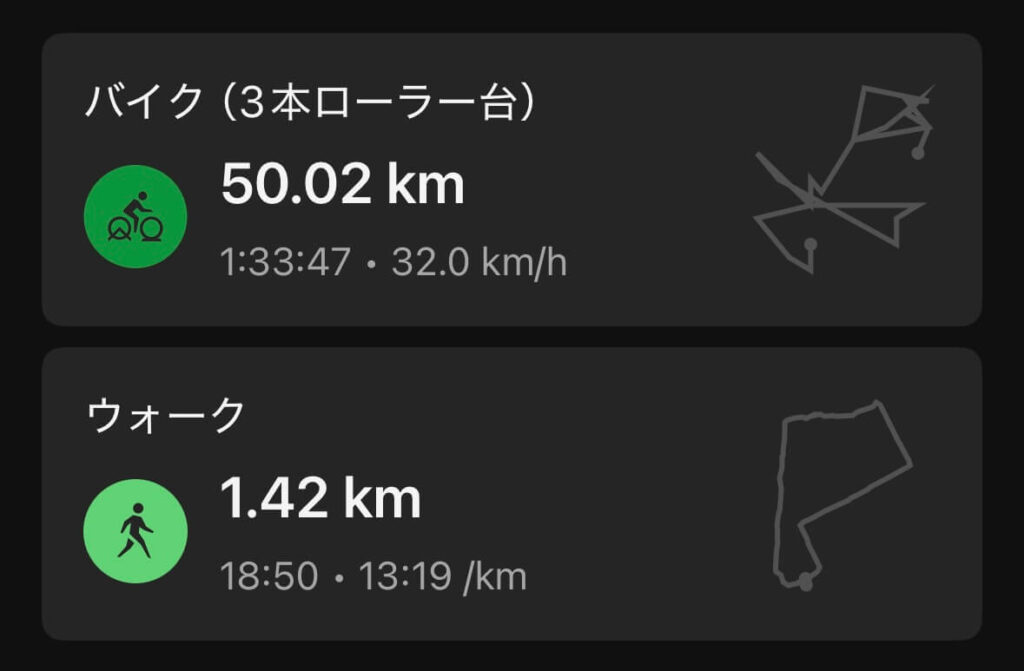Open the 1.42 km ウォーク activity card
The image size is (1024, 671).
tap(511, 494)
